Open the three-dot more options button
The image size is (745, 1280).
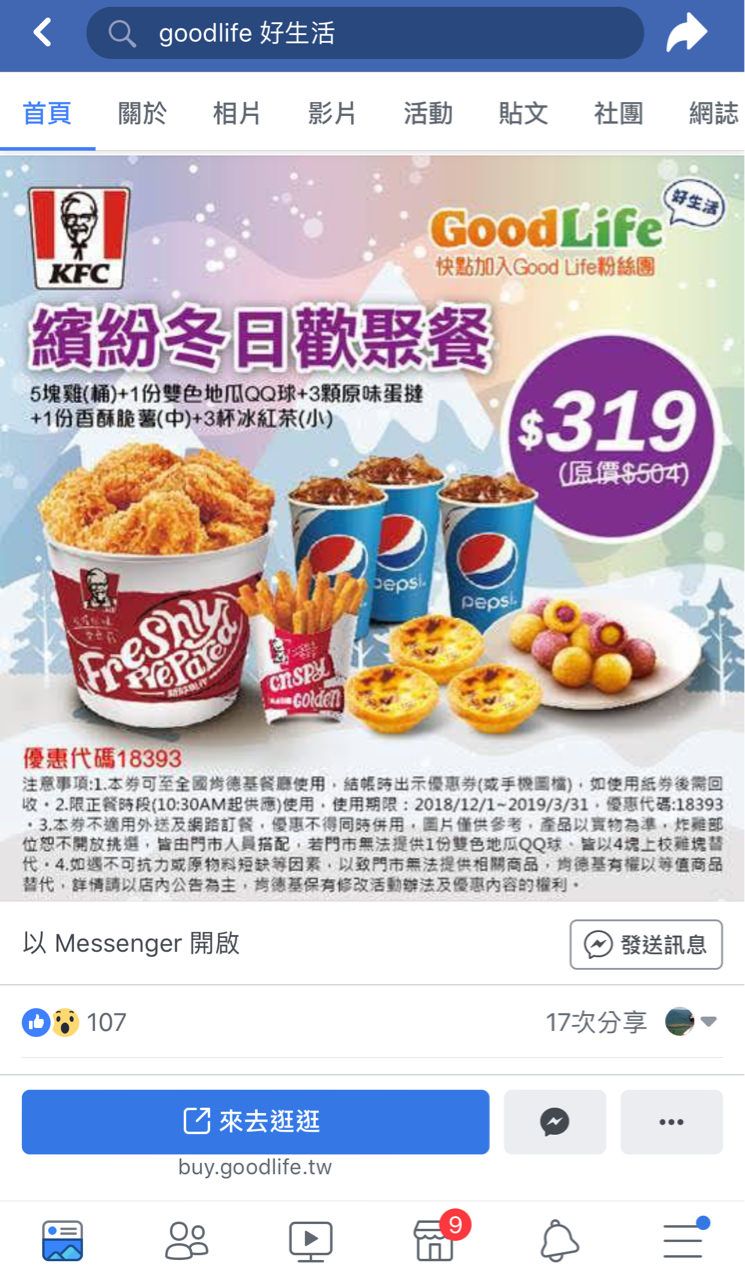pyautogui.click(x=671, y=1122)
